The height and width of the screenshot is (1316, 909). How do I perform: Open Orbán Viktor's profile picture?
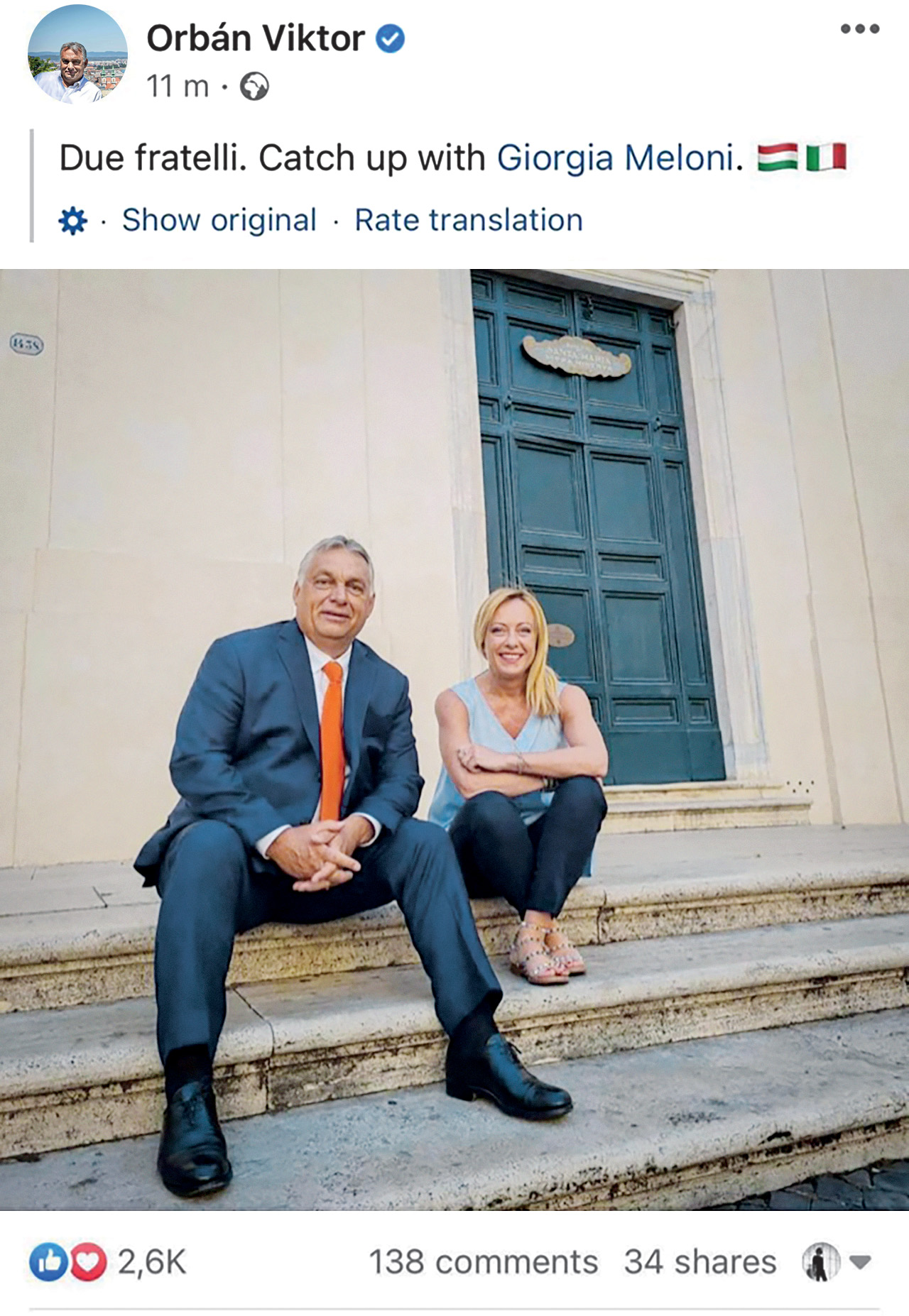point(77,55)
